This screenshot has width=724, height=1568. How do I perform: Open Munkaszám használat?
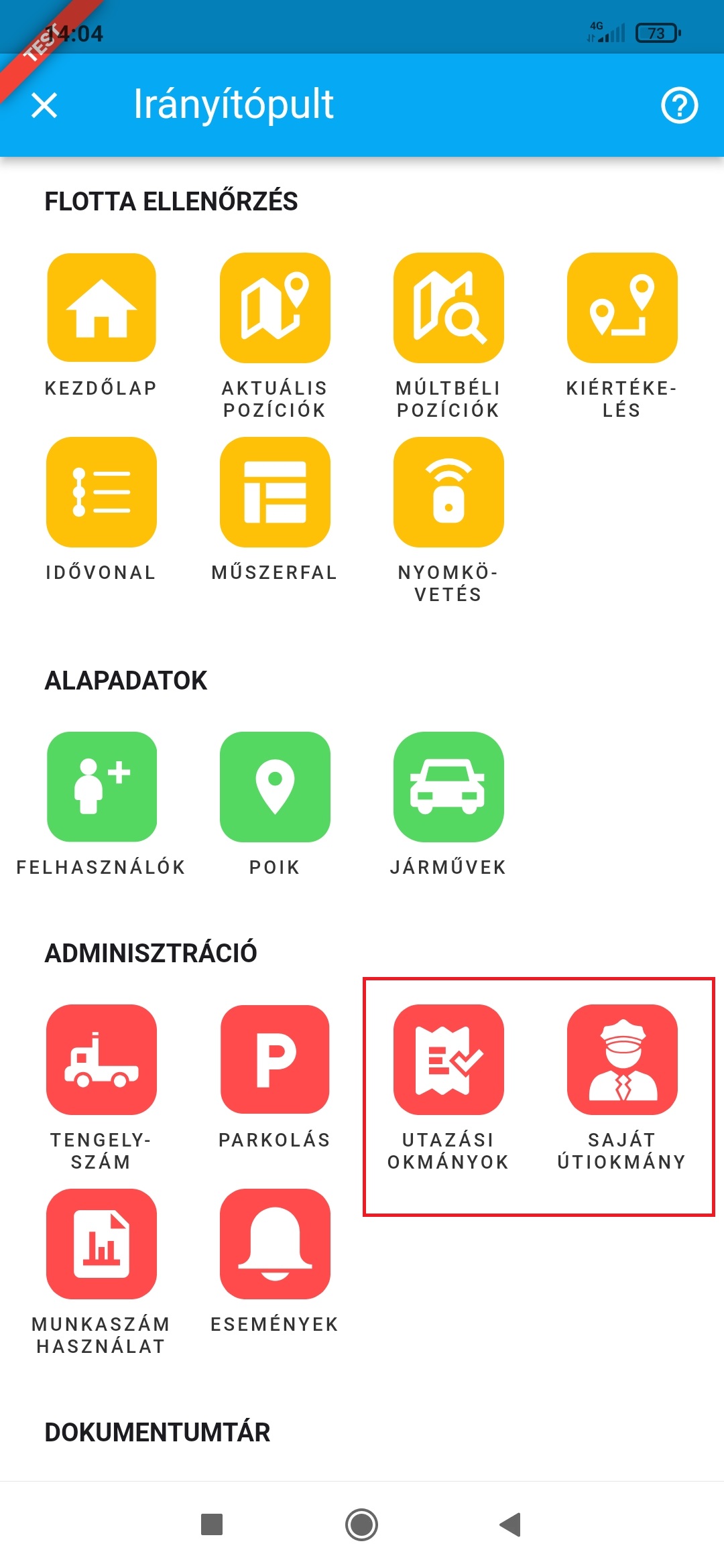tap(101, 1244)
